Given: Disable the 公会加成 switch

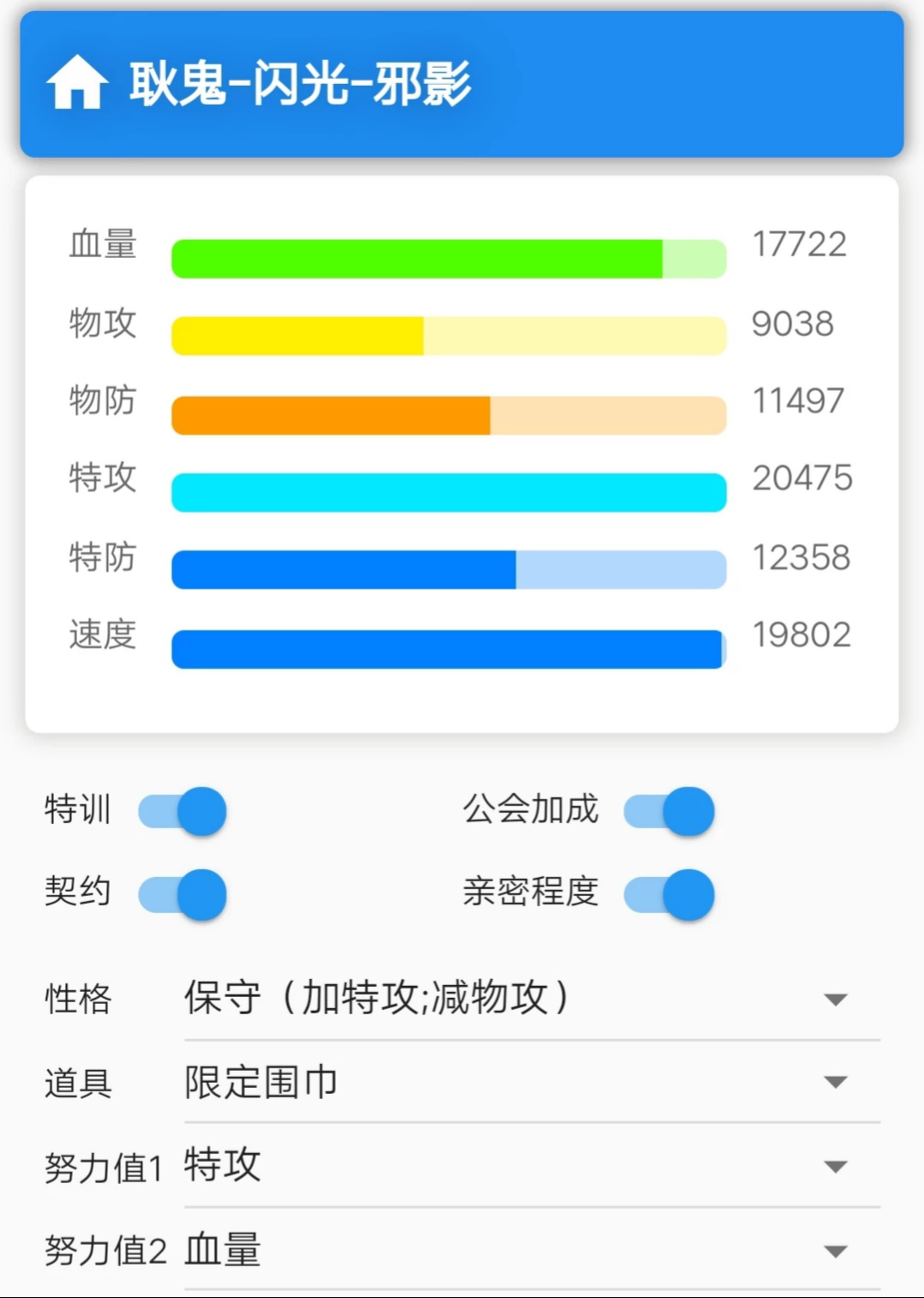Looking at the screenshot, I should pos(669,811).
